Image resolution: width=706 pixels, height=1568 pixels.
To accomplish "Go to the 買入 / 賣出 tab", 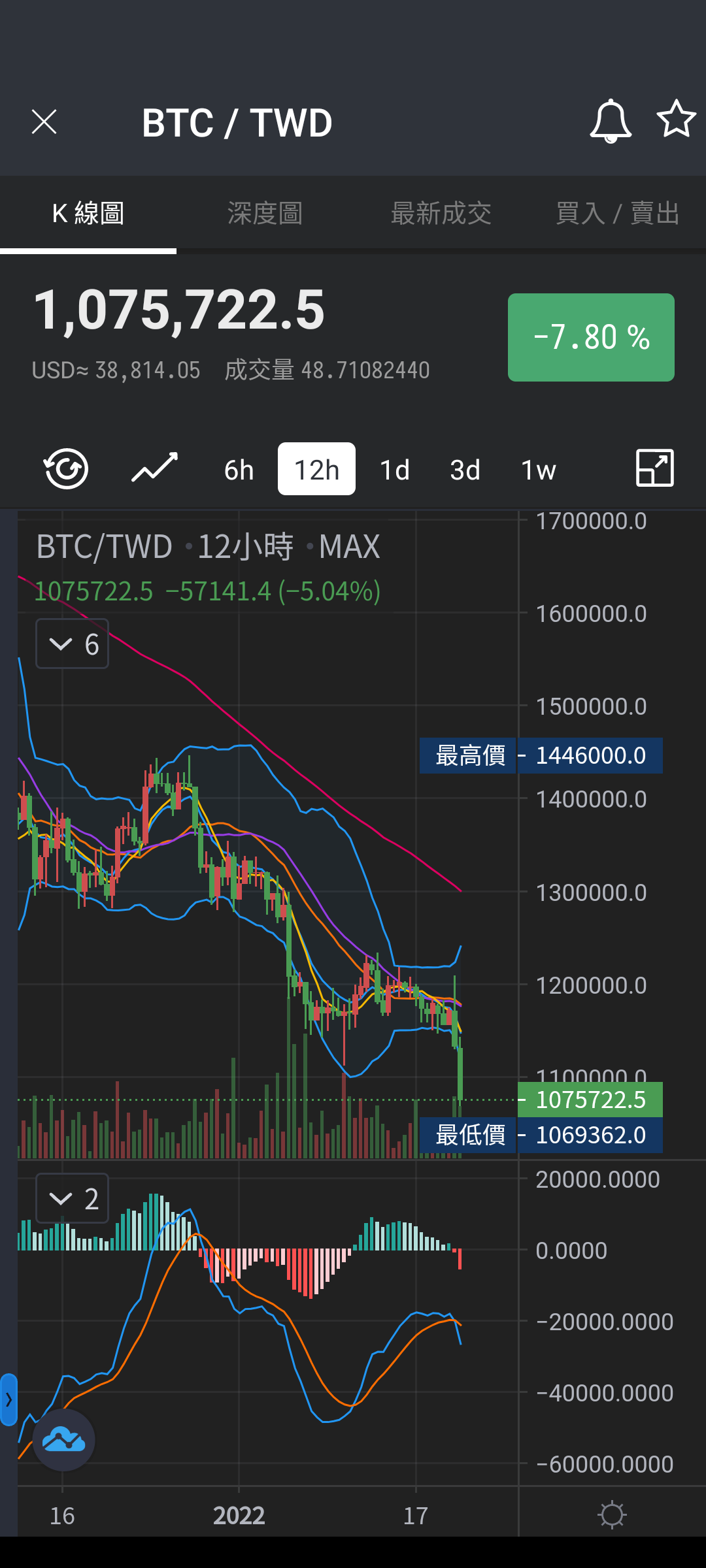I will coord(618,213).
